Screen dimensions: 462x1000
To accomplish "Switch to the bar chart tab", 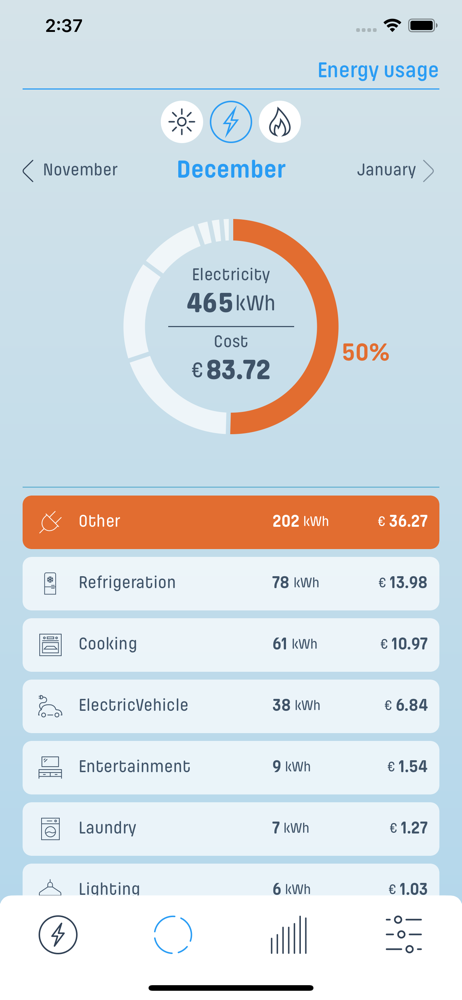I will coord(288,935).
